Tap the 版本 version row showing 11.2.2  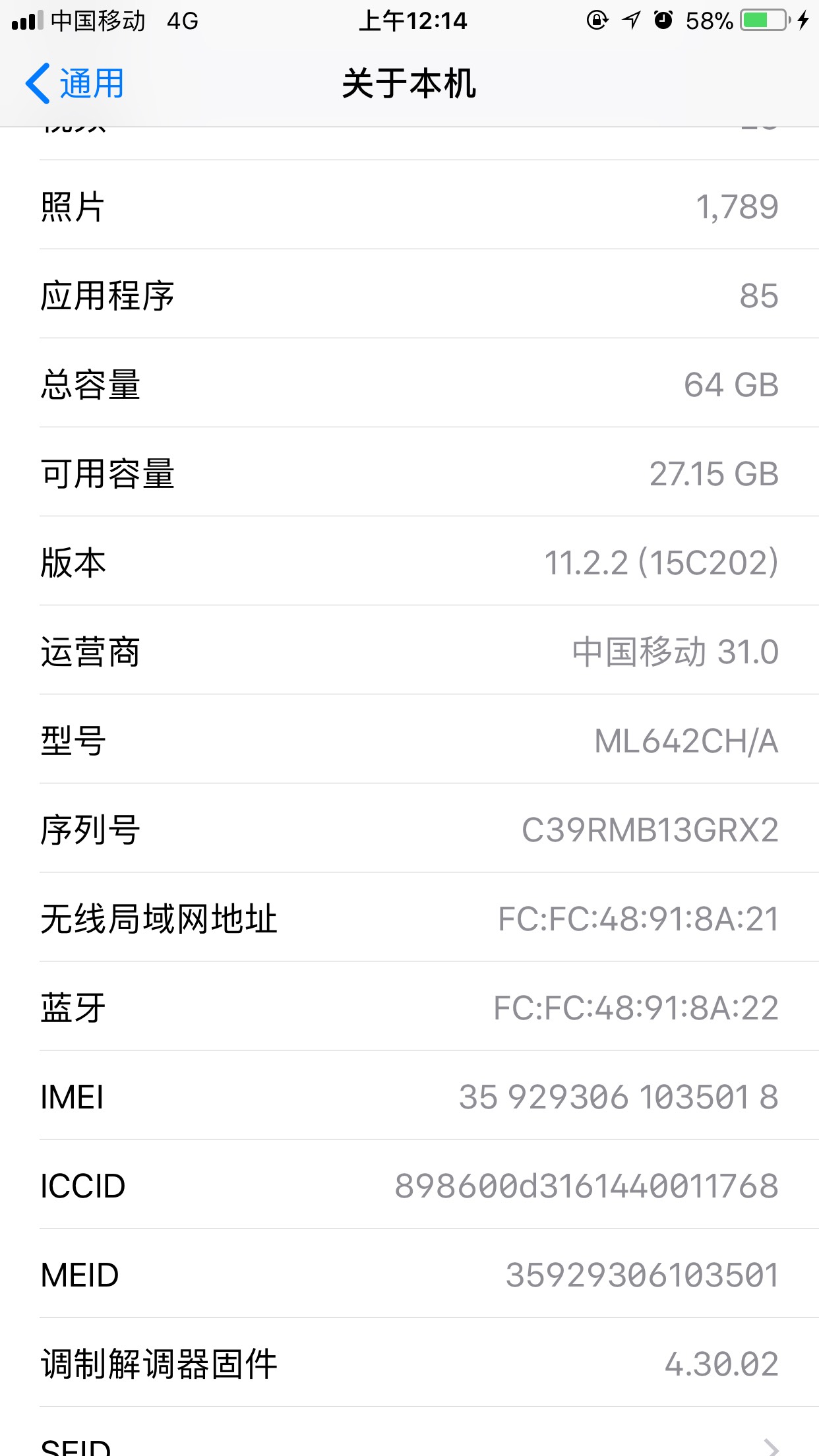tap(409, 562)
